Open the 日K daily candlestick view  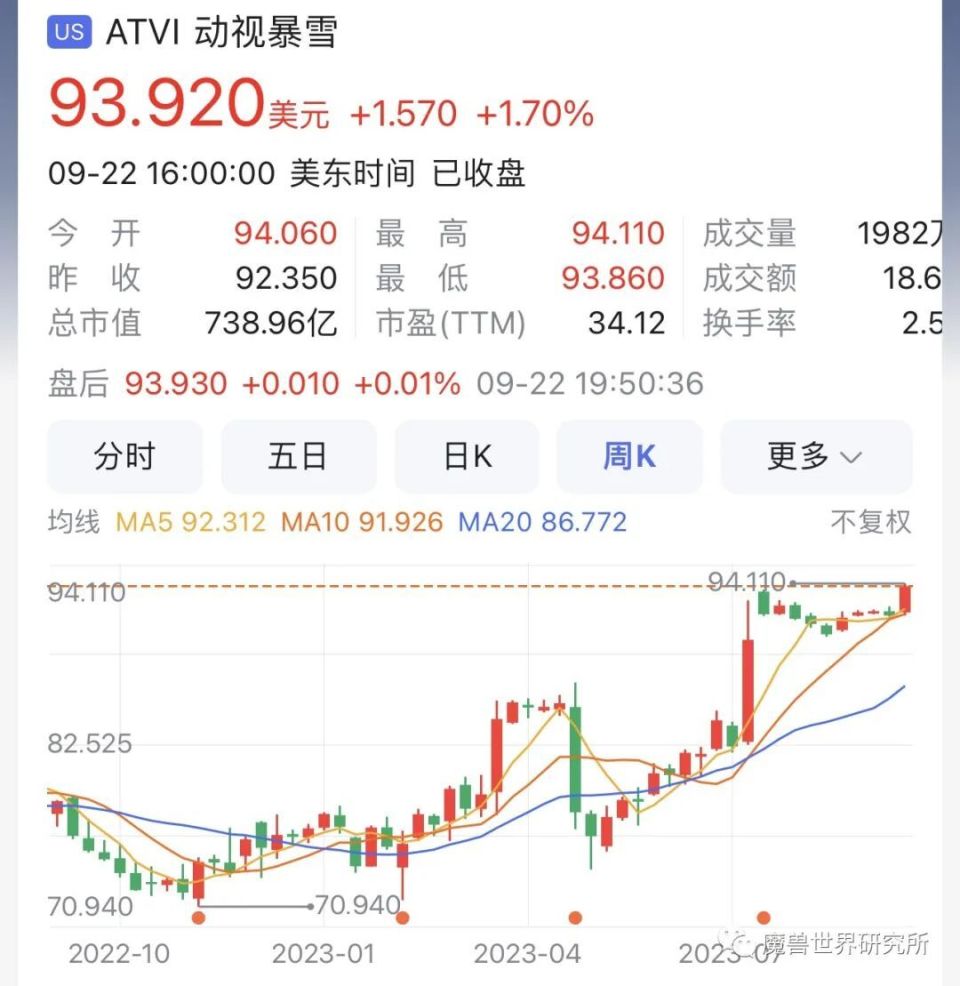tap(467, 456)
